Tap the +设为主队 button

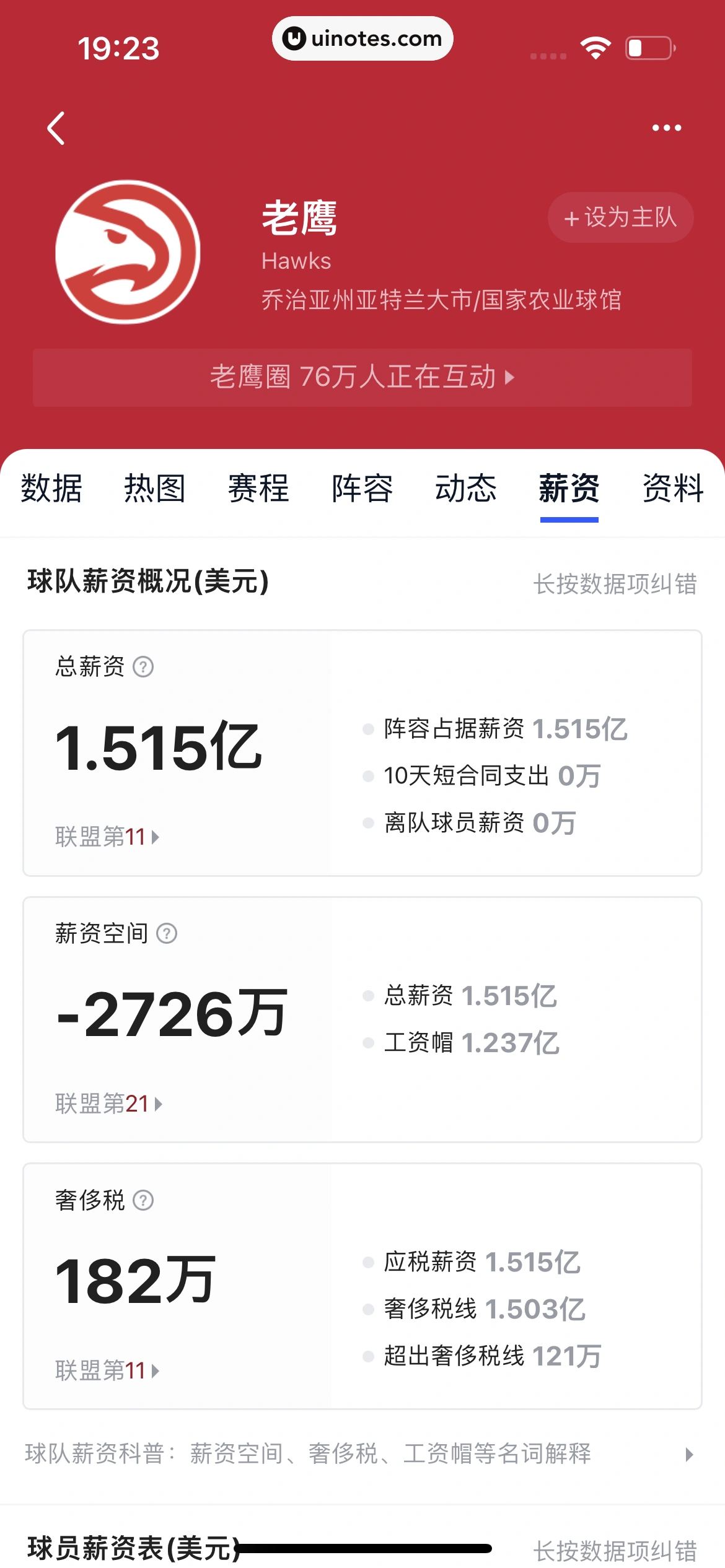point(620,217)
